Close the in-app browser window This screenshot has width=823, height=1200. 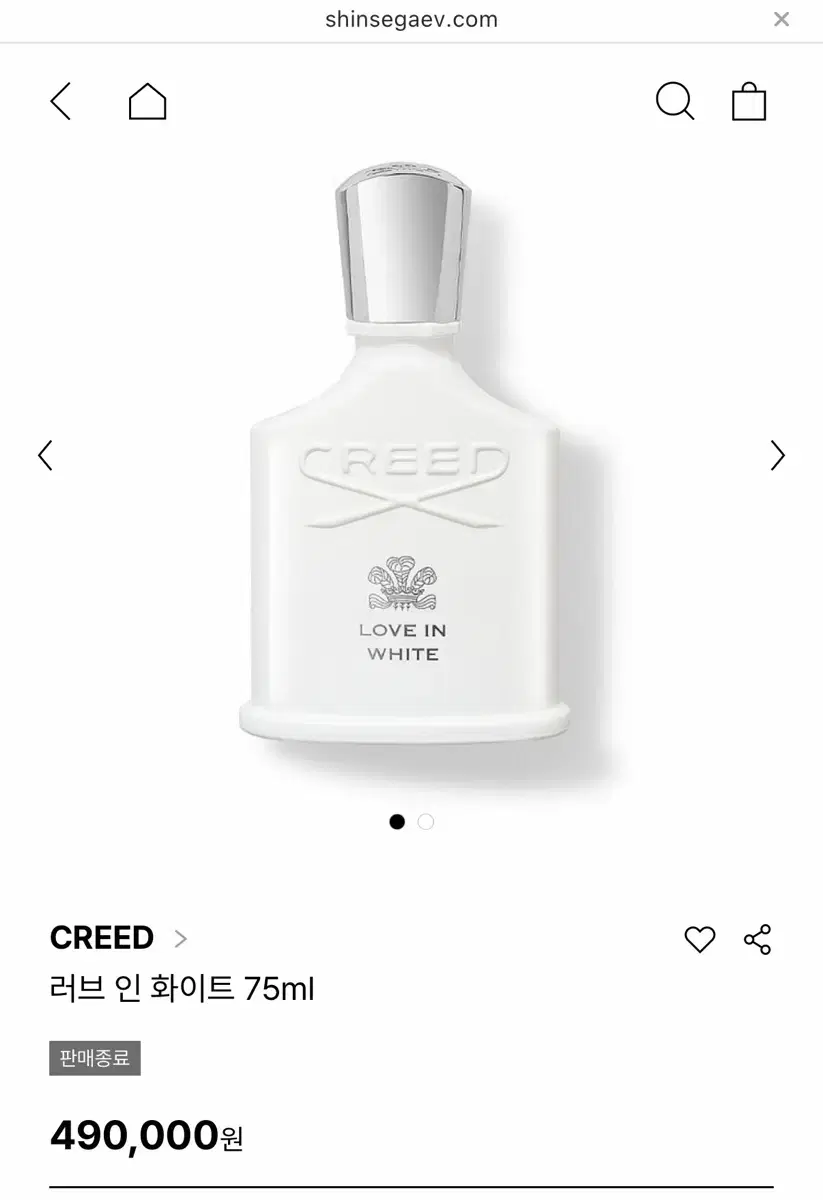(x=781, y=19)
